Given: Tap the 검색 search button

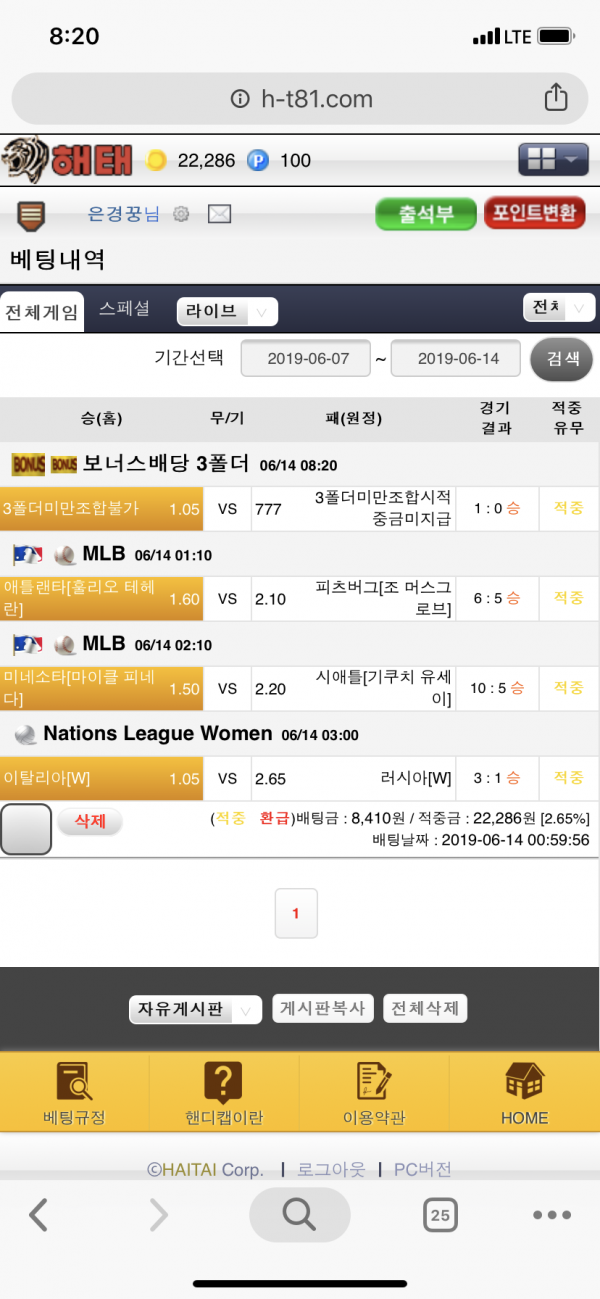Looking at the screenshot, I should coord(562,359).
